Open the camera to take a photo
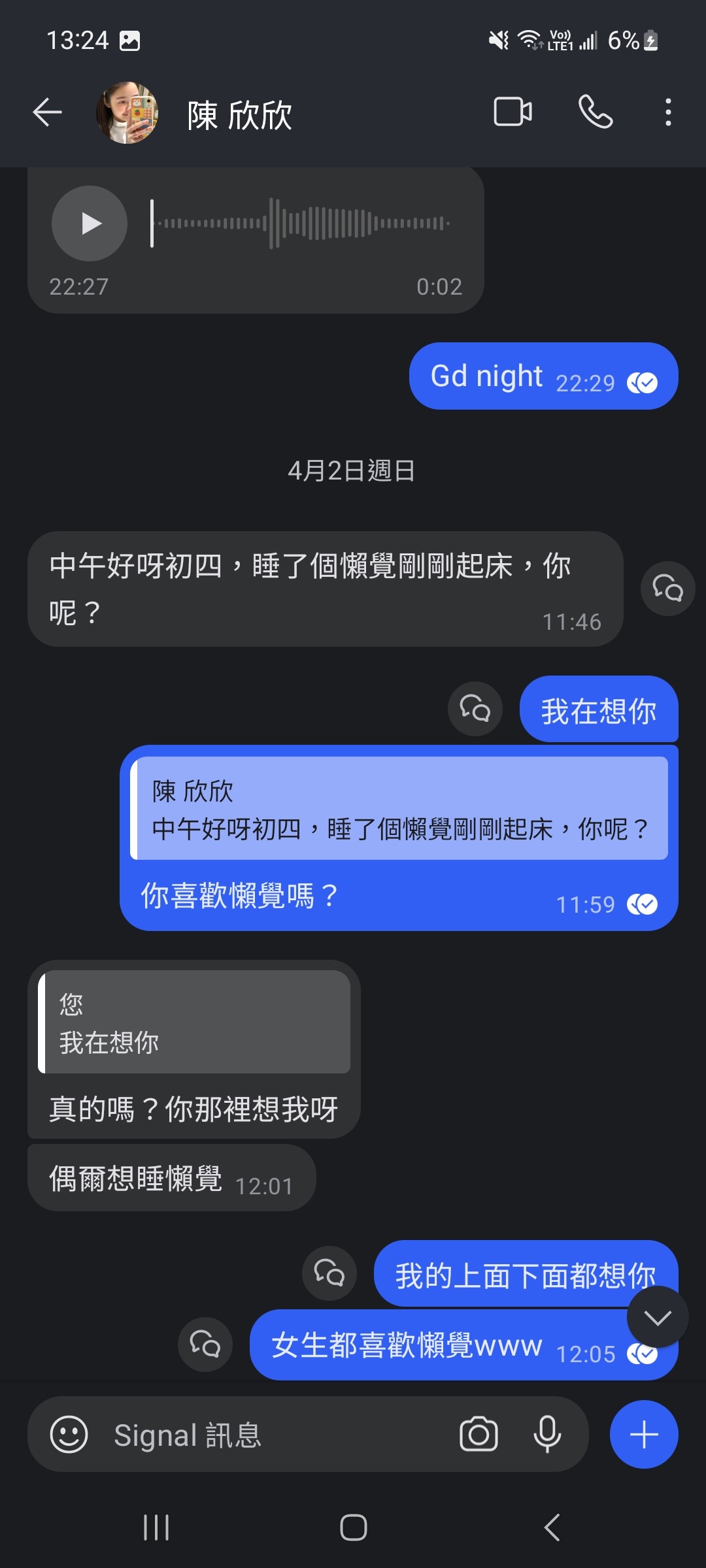The height and width of the screenshot is (1568, 706). [479, 1435]
